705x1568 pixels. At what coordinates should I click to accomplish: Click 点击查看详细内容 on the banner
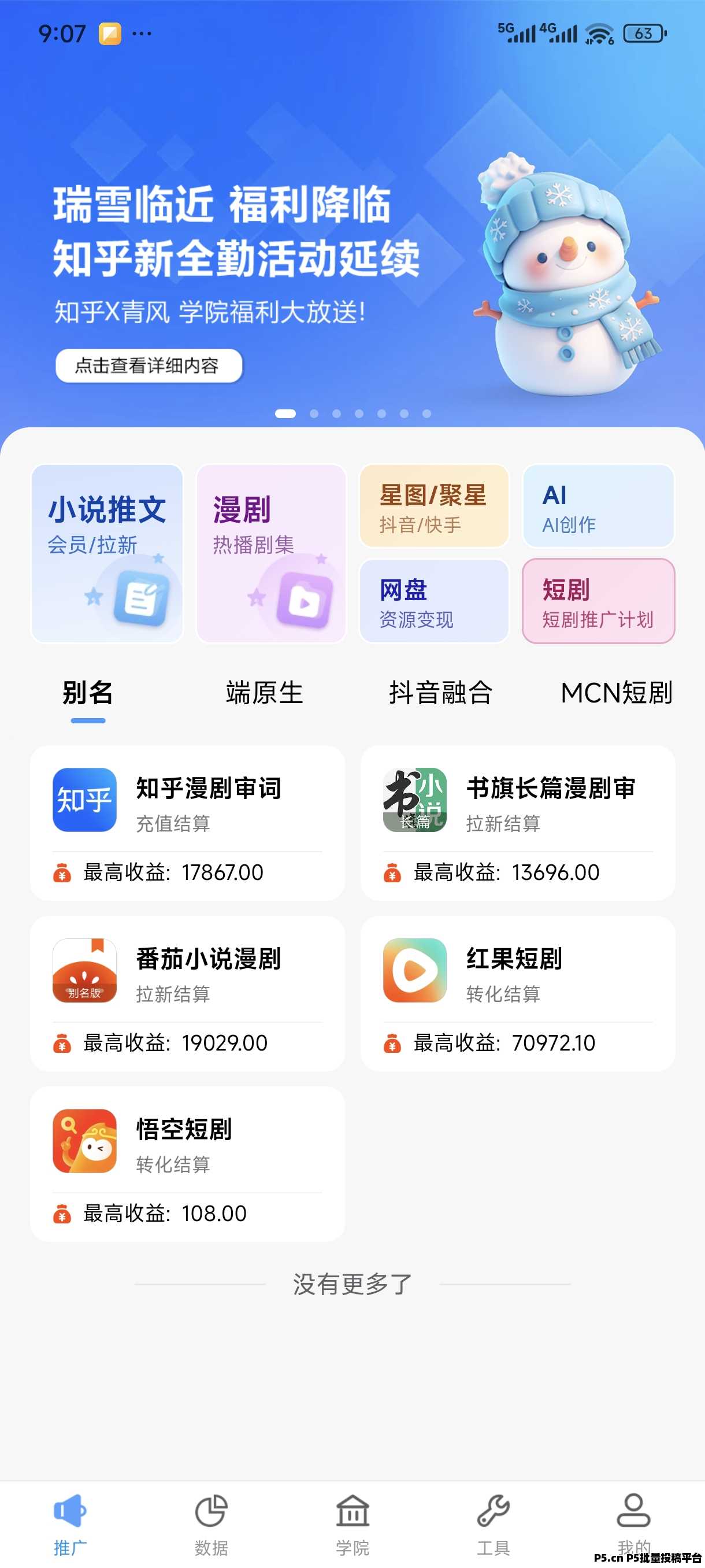click(x=149, y=367)
